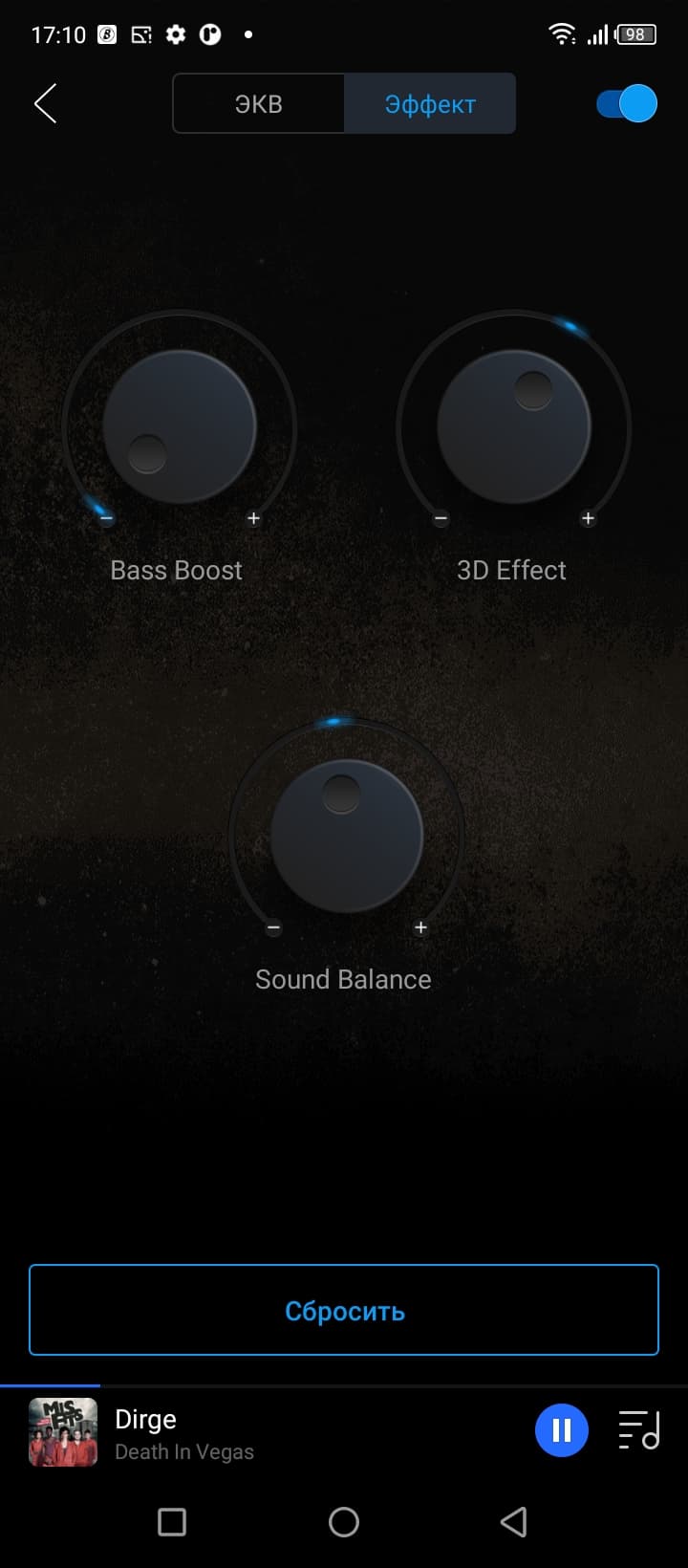Tap the Sound Balance knob
The width and height of the screenshot is (688, 1568).
(347, 836)
